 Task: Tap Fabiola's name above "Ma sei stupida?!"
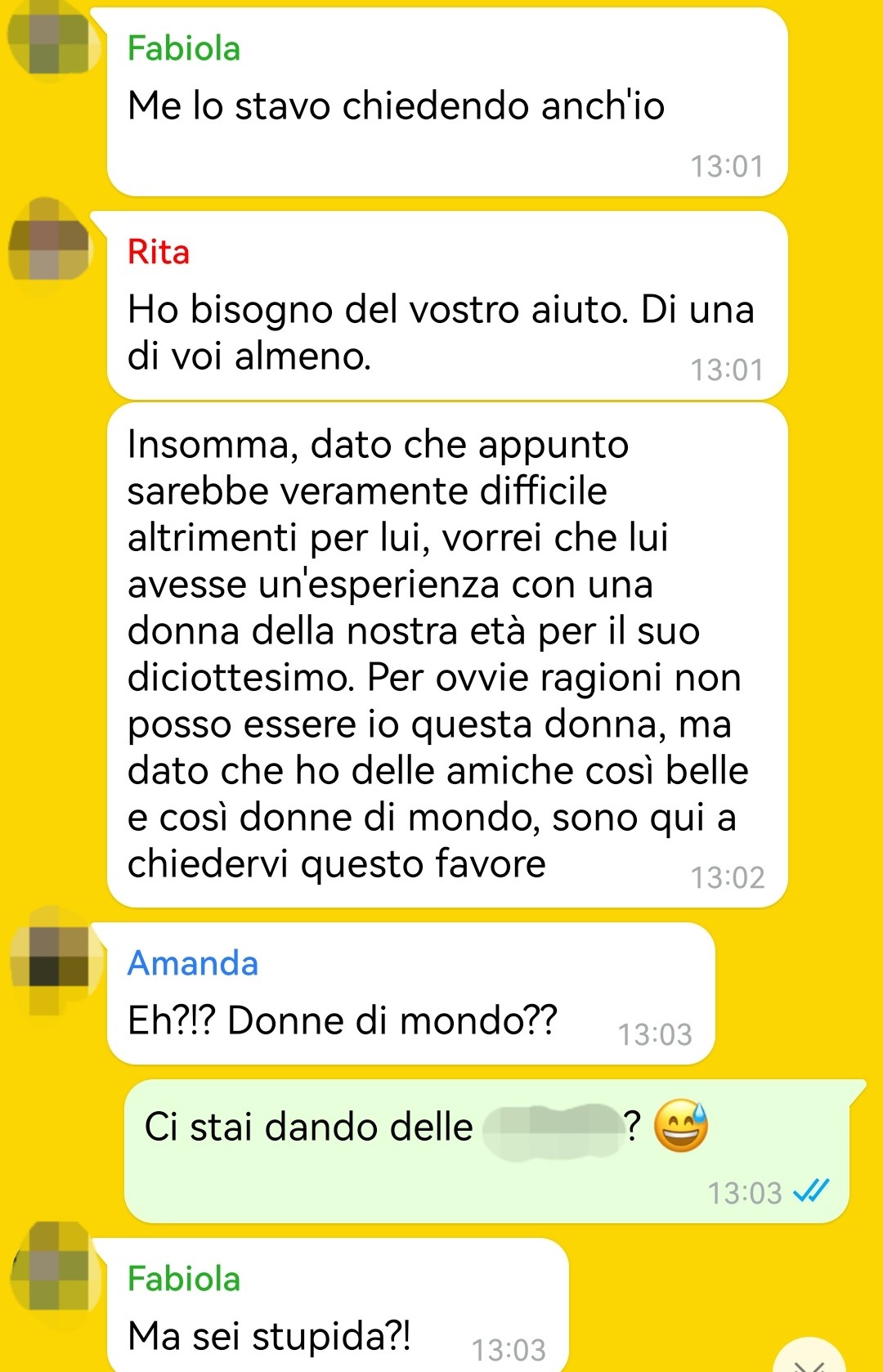coord(184,1279)
